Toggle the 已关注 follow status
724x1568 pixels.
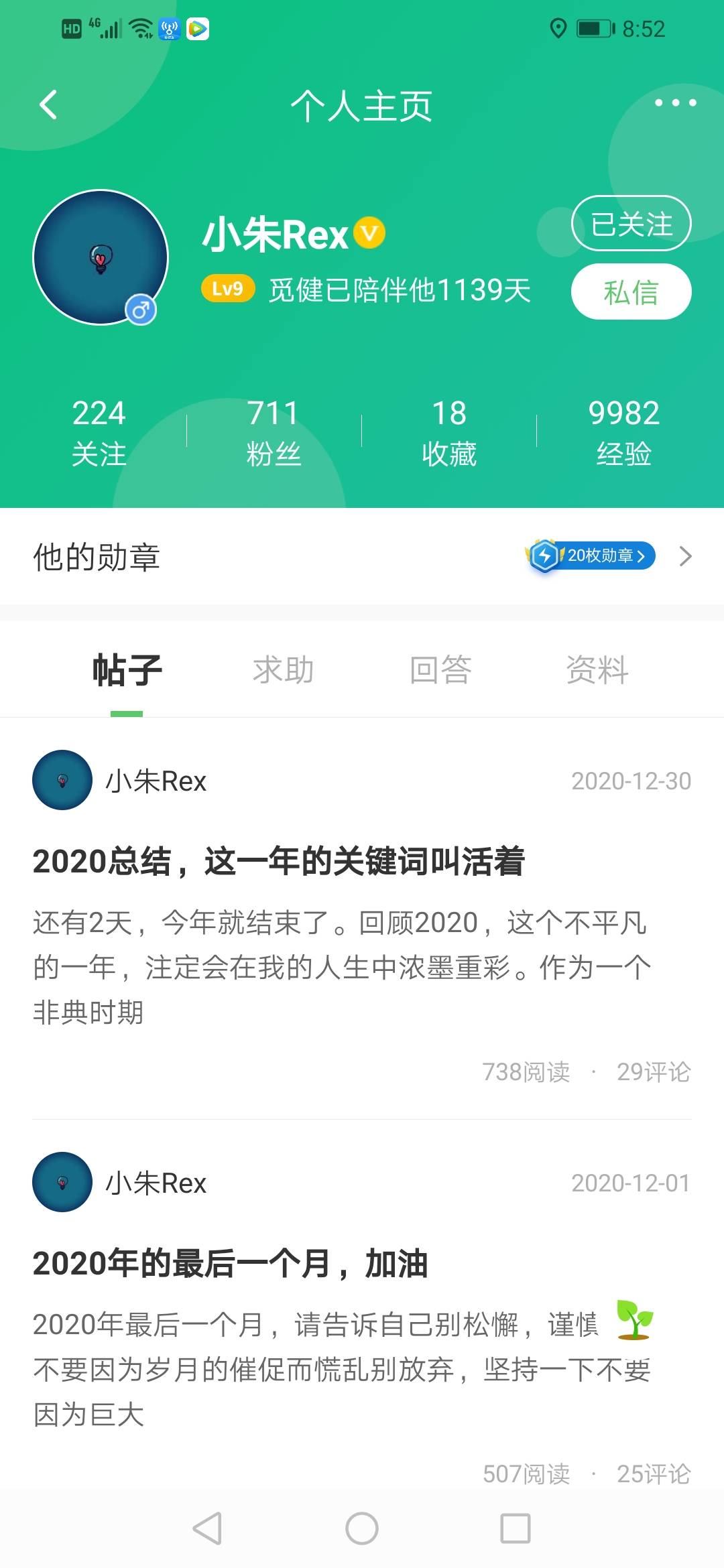[x=631, y=224]
